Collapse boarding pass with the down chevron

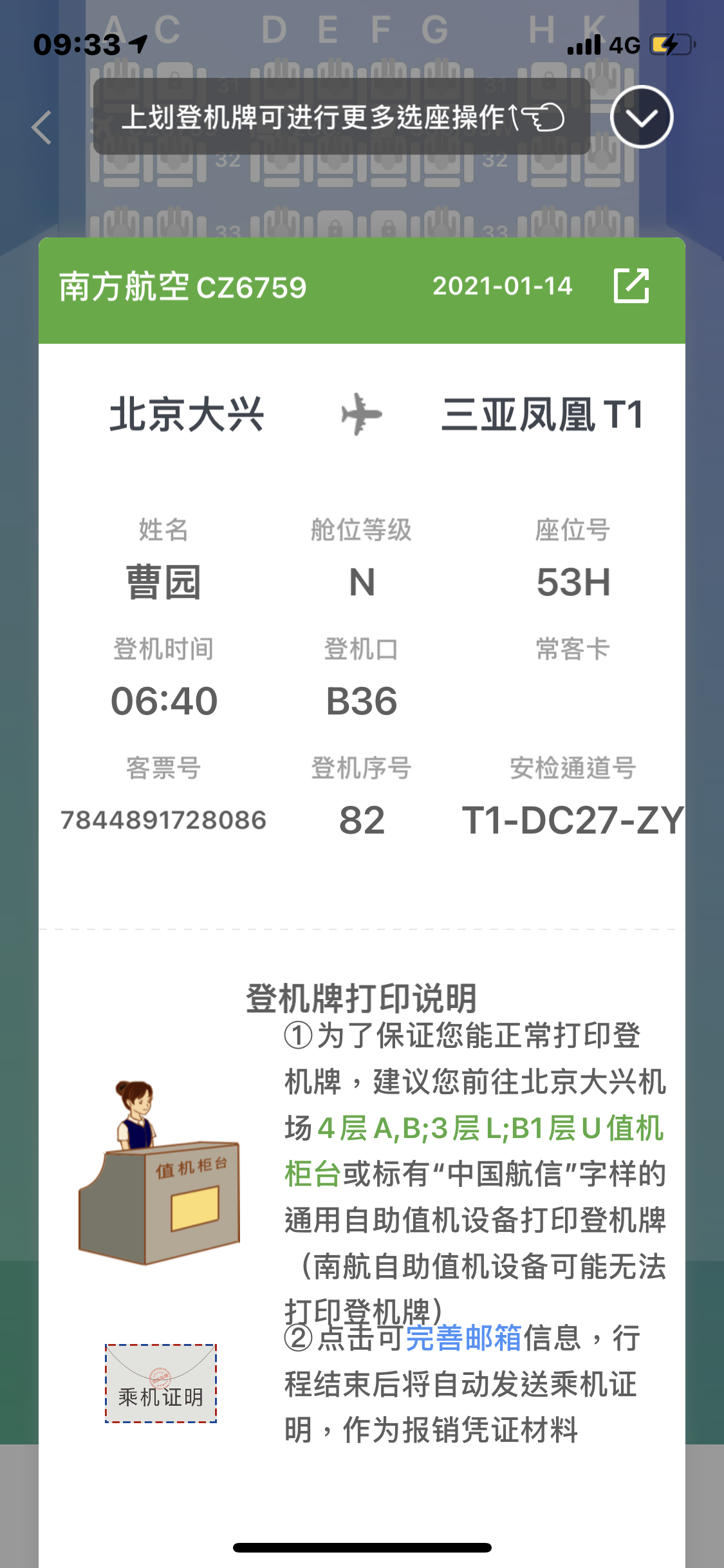(641, 117)
